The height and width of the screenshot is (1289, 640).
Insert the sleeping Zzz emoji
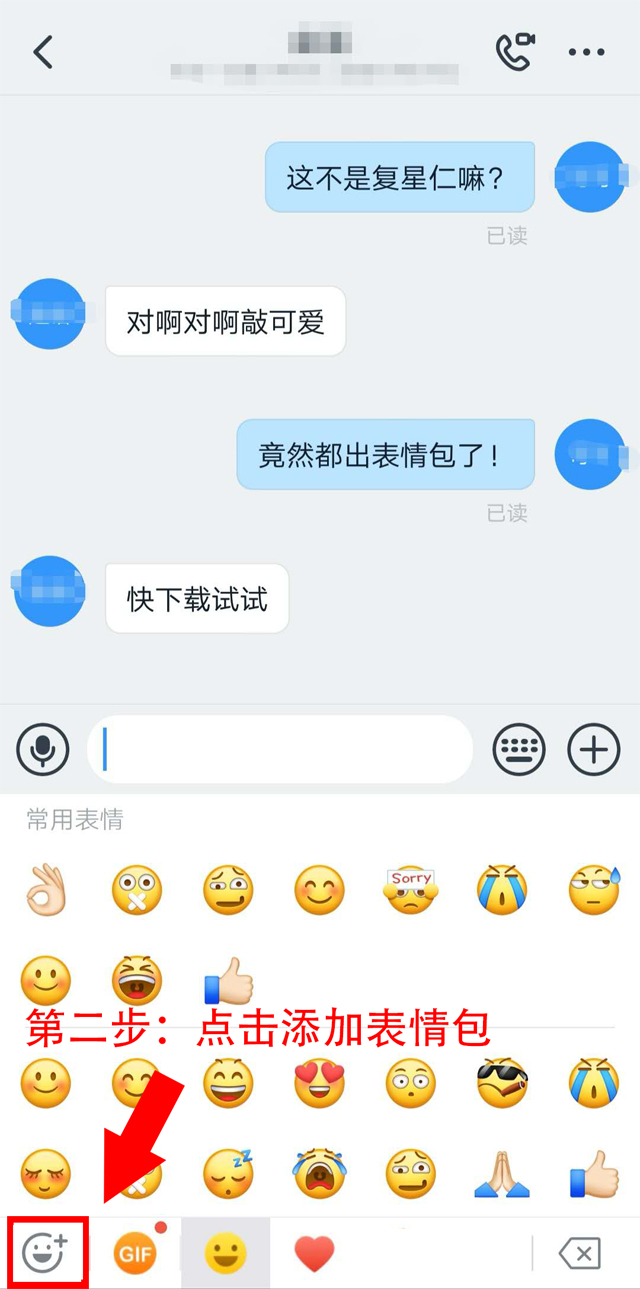point(228,1173)
